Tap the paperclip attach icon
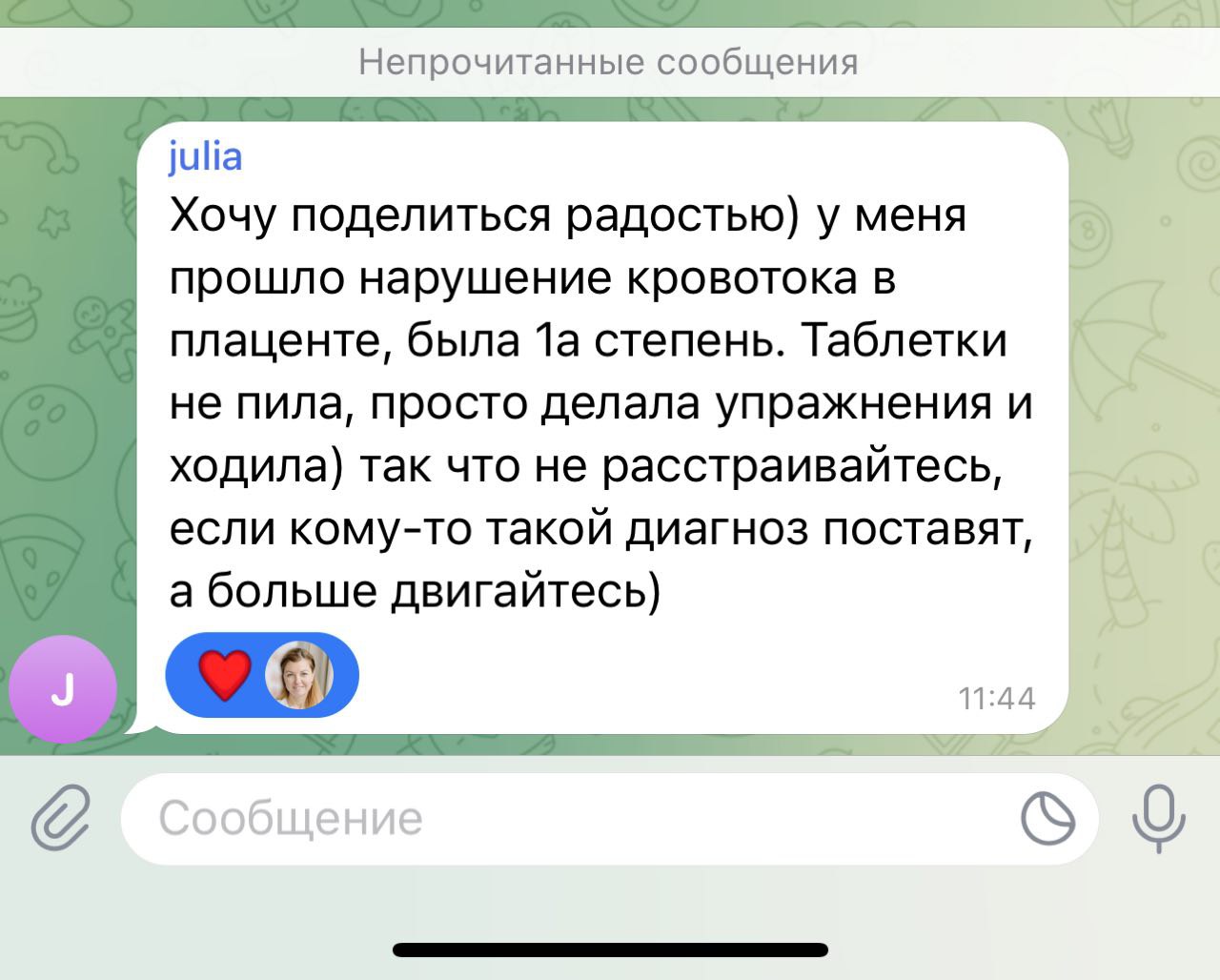 59,817
